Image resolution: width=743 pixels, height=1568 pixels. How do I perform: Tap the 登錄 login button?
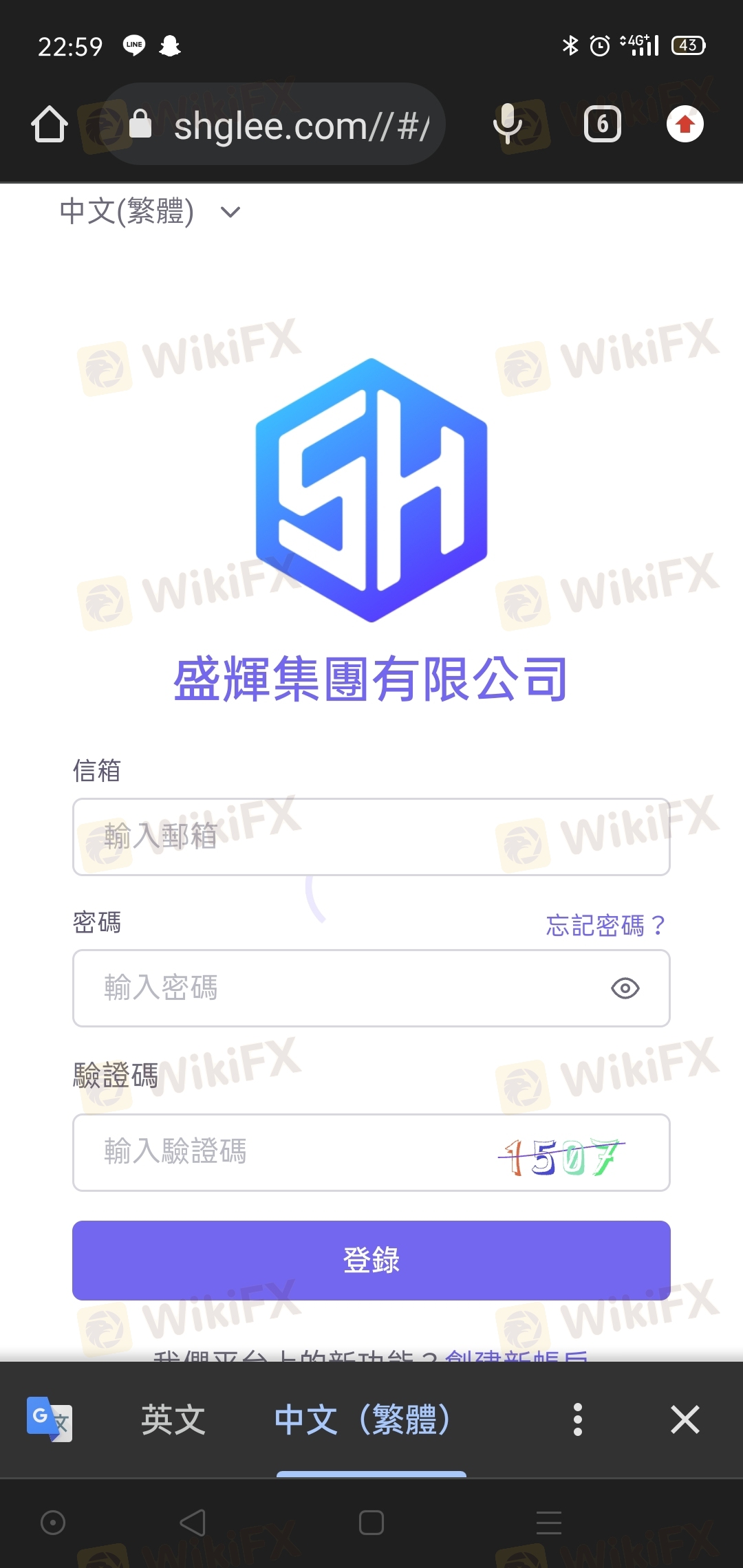click(x=371, y=1260)
